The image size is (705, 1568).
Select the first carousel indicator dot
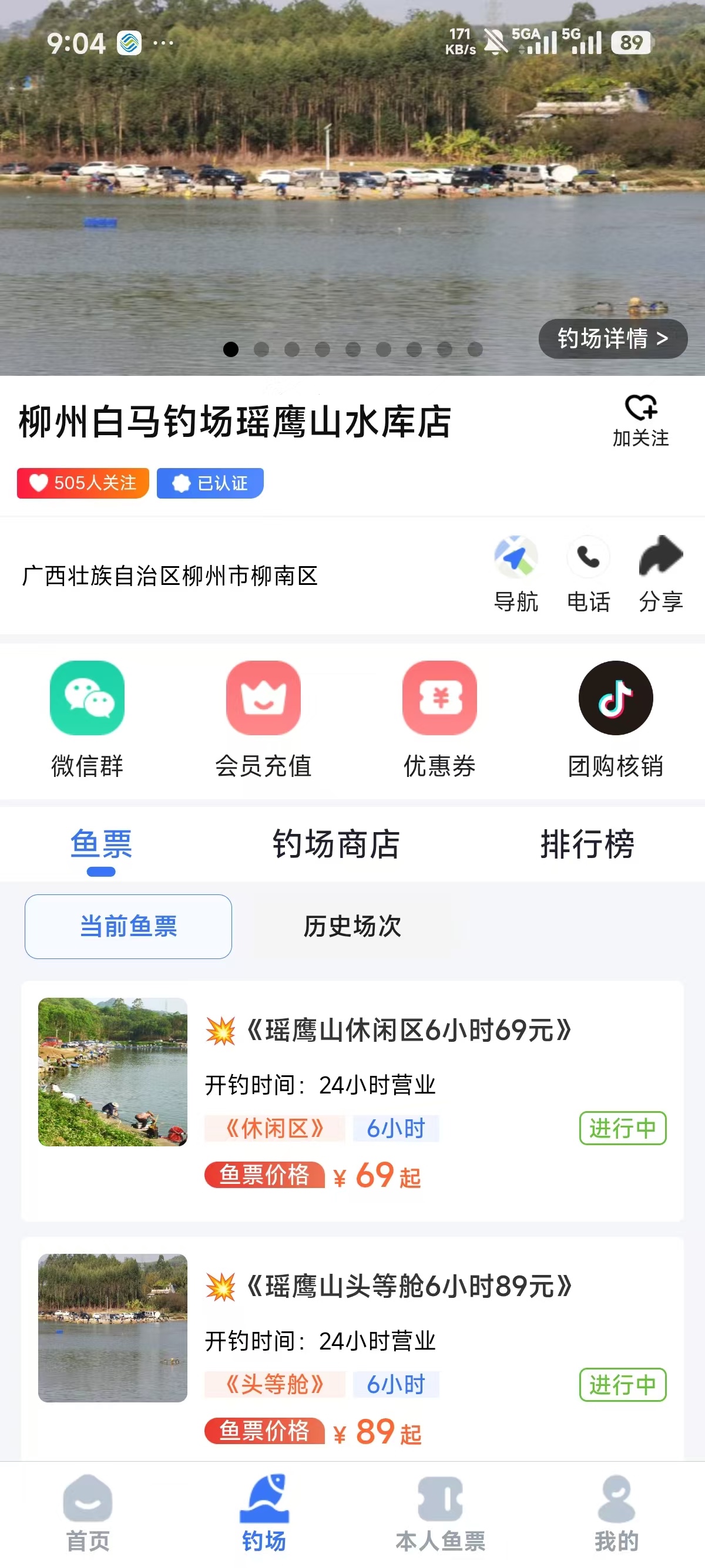231,349
